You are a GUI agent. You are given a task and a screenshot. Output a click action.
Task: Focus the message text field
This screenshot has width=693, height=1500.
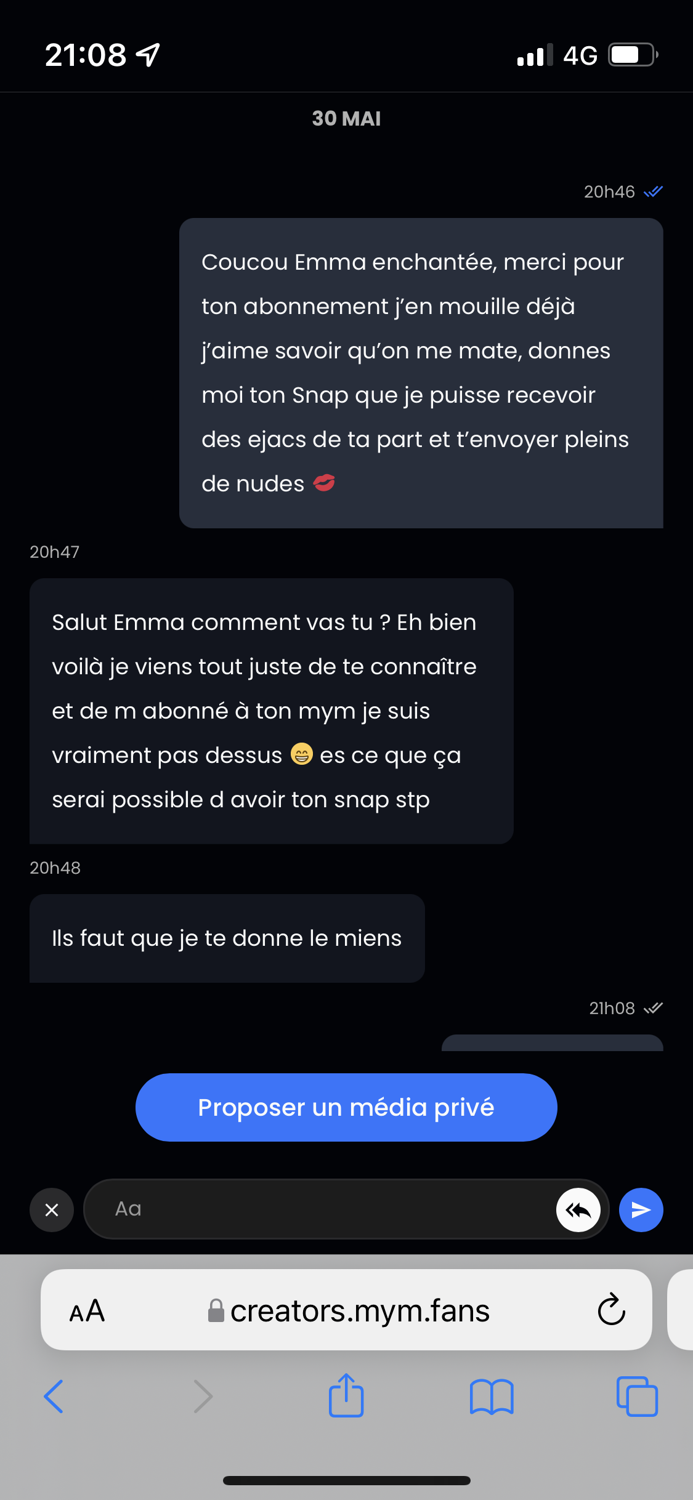tap(320, 1209)
